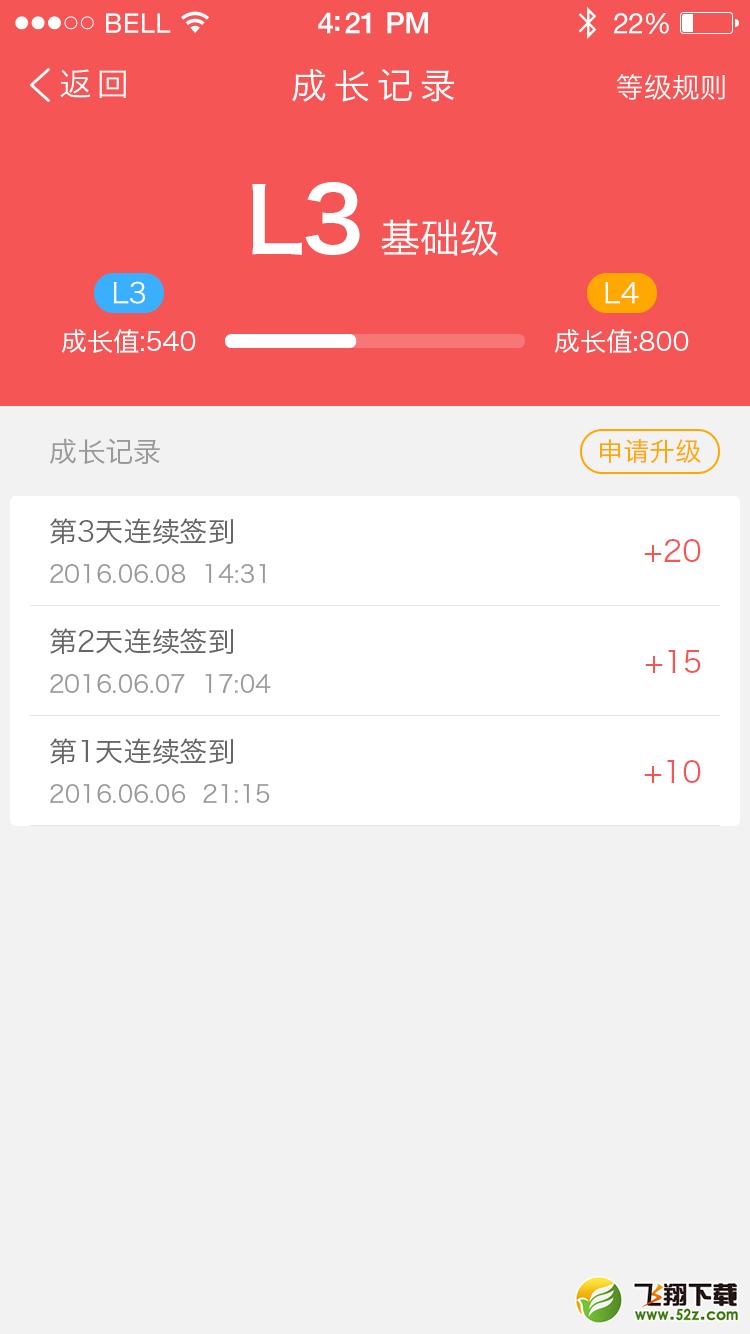Tap the 申请升级 upgrade button
The width and height of the screenshot is (750, 1334).
click(x=650, y=451)
